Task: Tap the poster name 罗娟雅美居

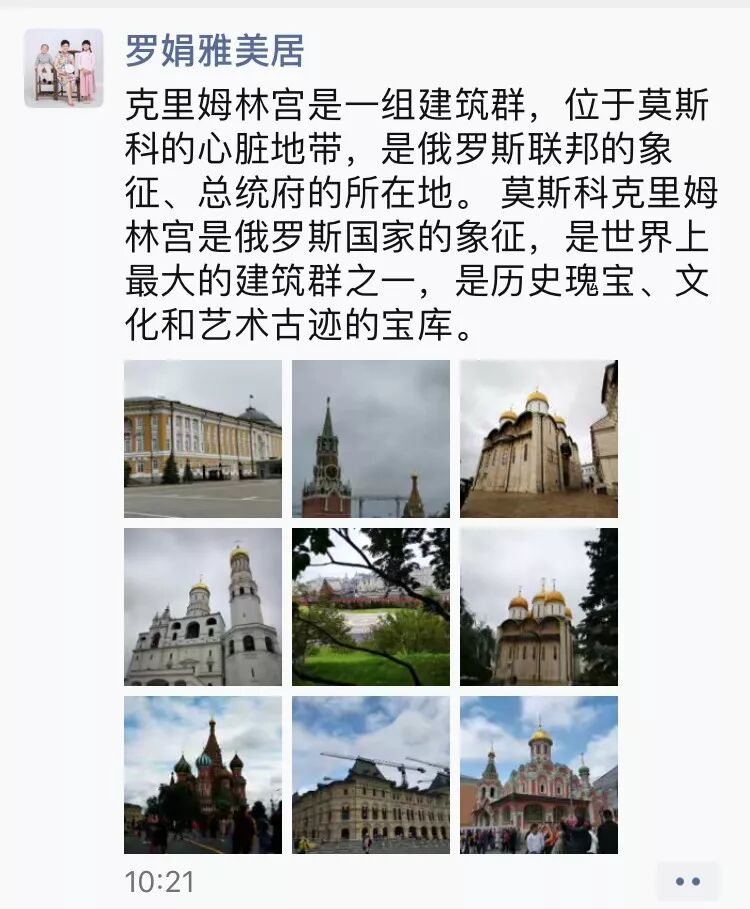Action: [x=215, y=51]
